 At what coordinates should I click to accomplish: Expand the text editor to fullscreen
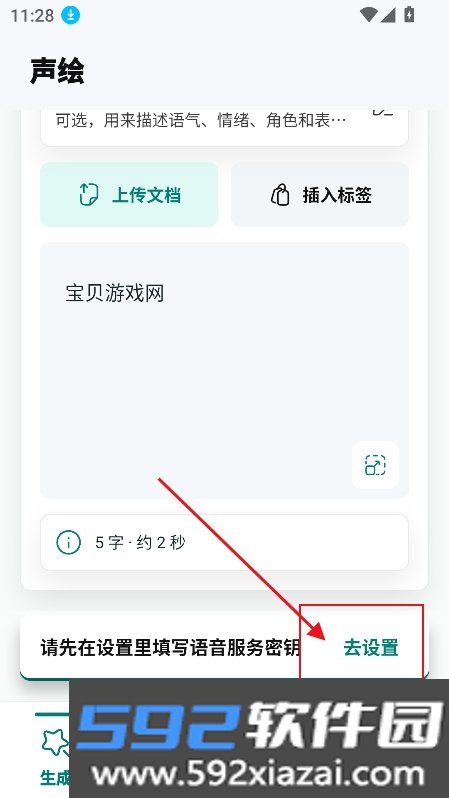[375, 465]
